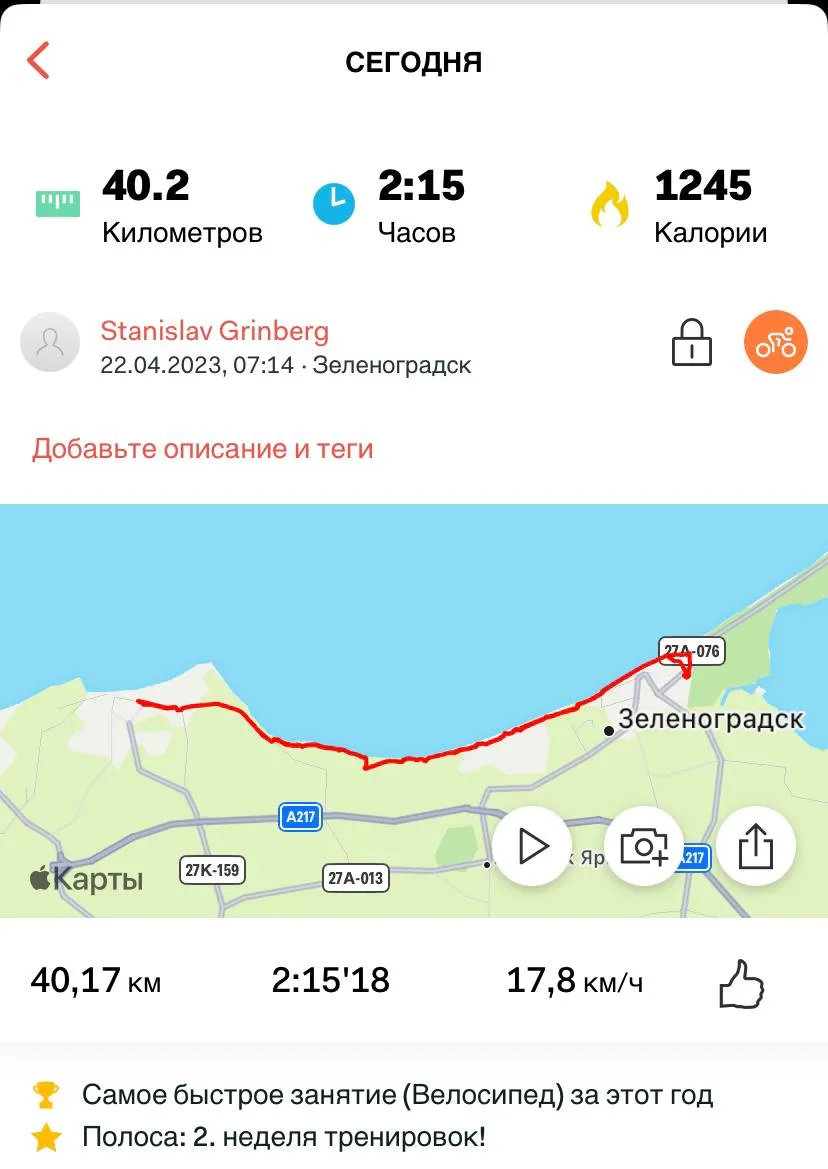Image resolution: width=828 pixels, height=1169 pixels.
Task: Open Stanislav Grinberg's profile
Action: (214, 331)
